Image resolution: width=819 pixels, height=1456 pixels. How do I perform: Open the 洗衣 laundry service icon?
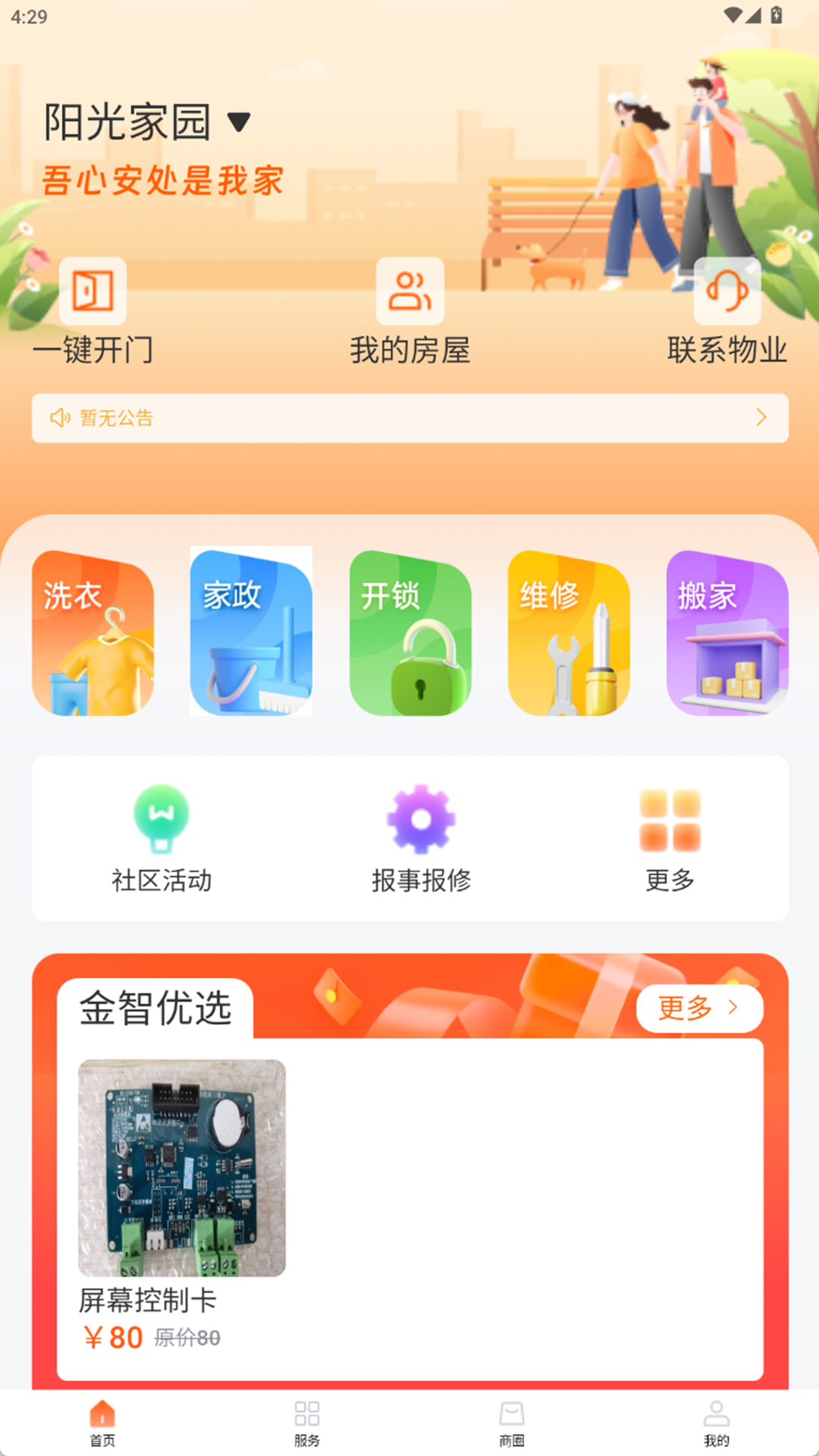click(x=93, y=633)
